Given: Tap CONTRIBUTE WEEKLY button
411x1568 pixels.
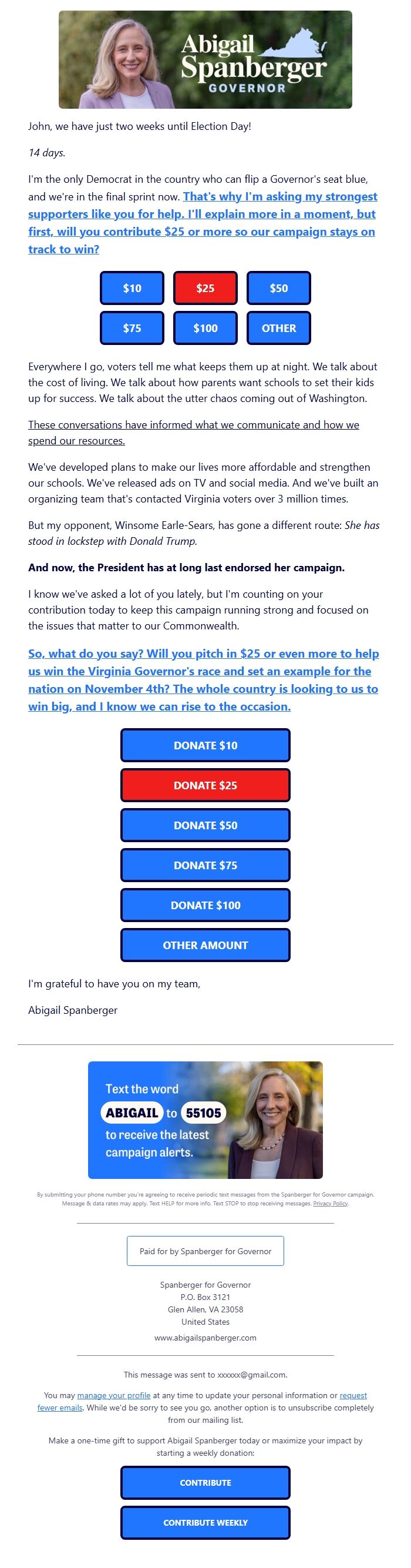Looking at the screenshot, I should point(206,1522).
